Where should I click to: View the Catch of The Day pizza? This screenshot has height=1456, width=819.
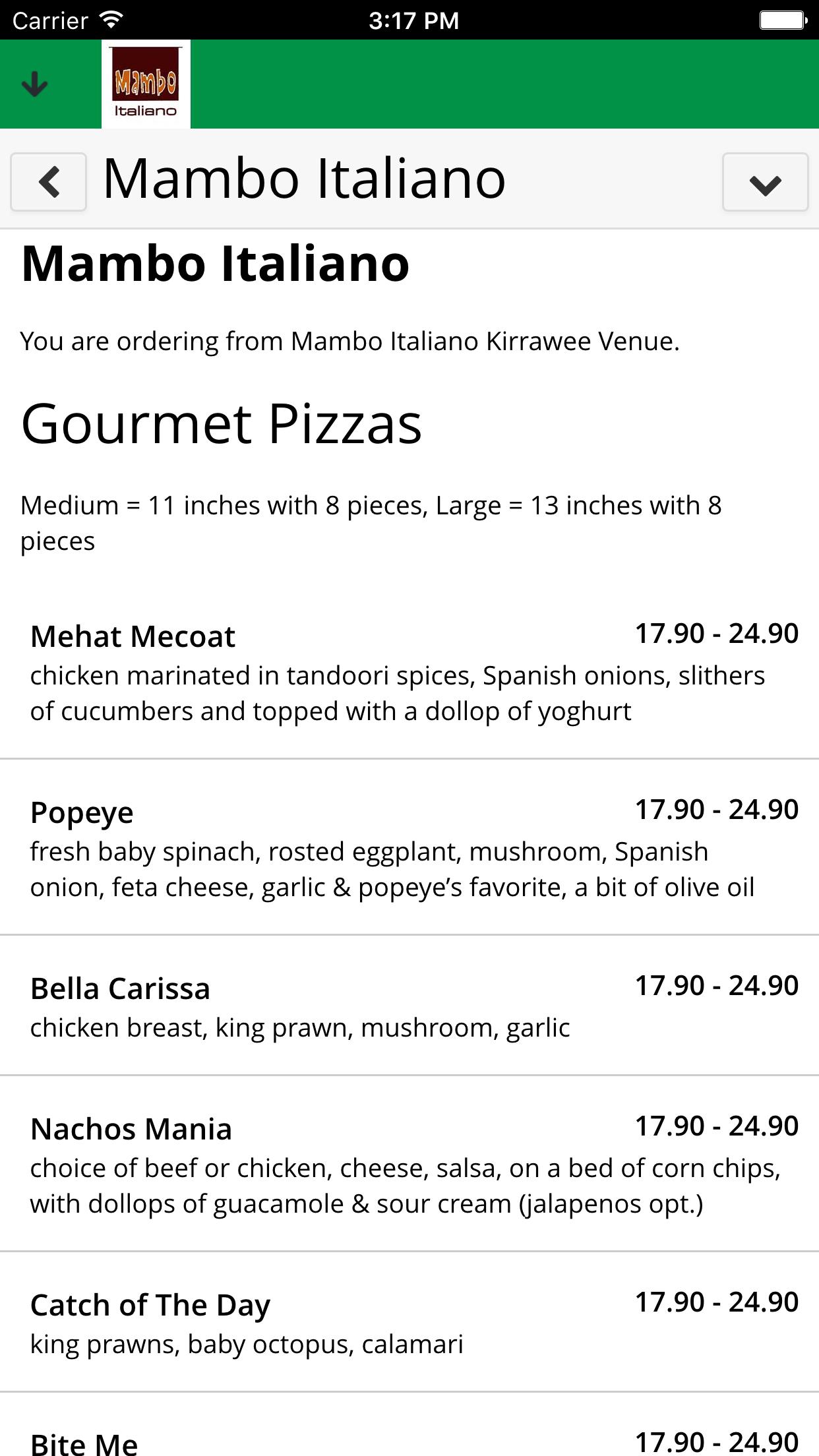point(409,1323)
